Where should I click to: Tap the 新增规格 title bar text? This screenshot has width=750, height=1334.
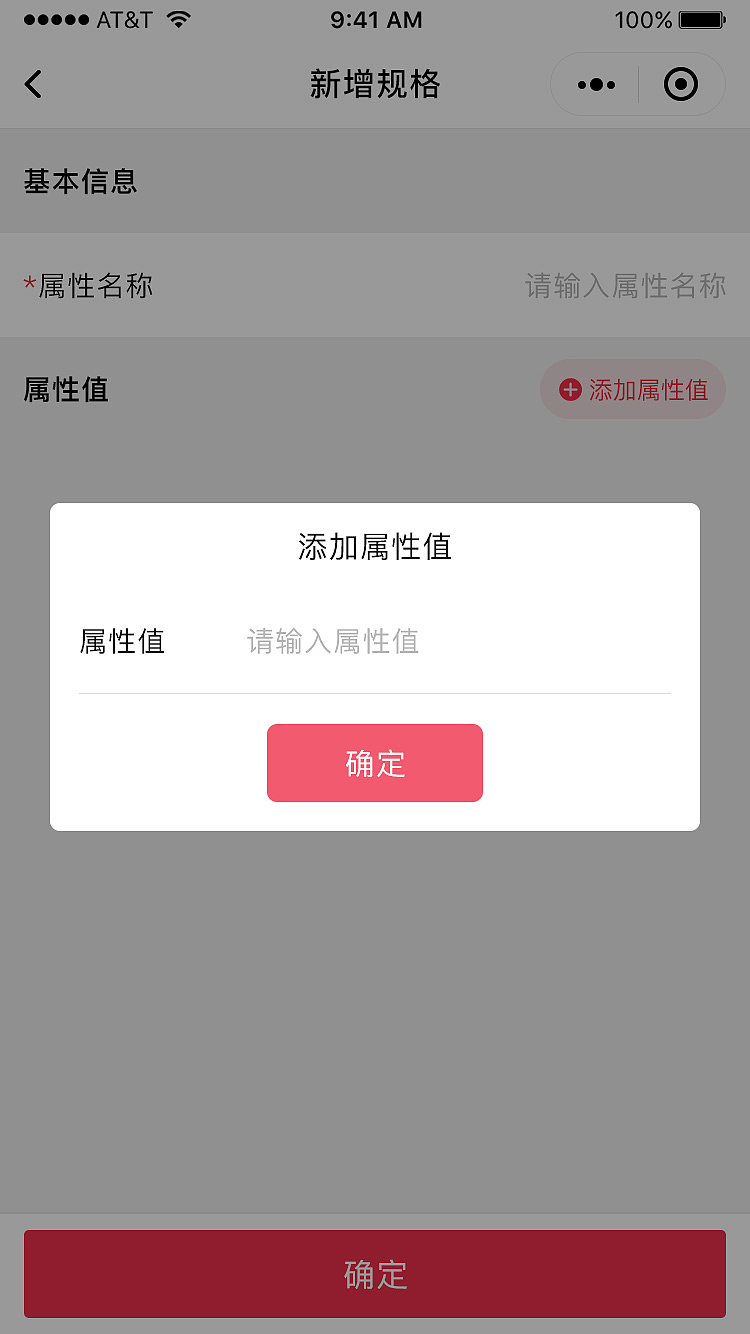point(375,84)
